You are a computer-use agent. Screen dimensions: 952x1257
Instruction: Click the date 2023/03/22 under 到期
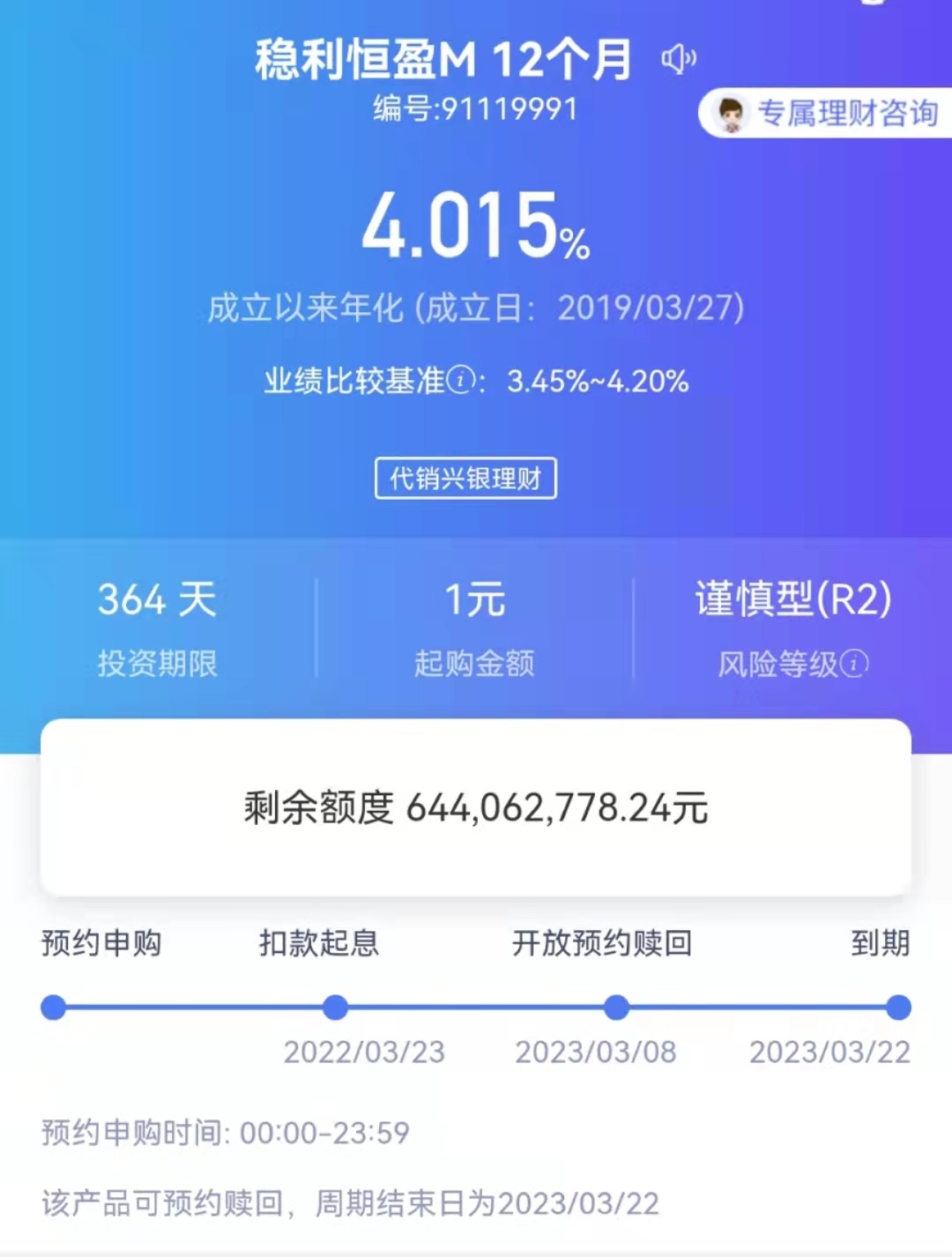coord(830,1052)
